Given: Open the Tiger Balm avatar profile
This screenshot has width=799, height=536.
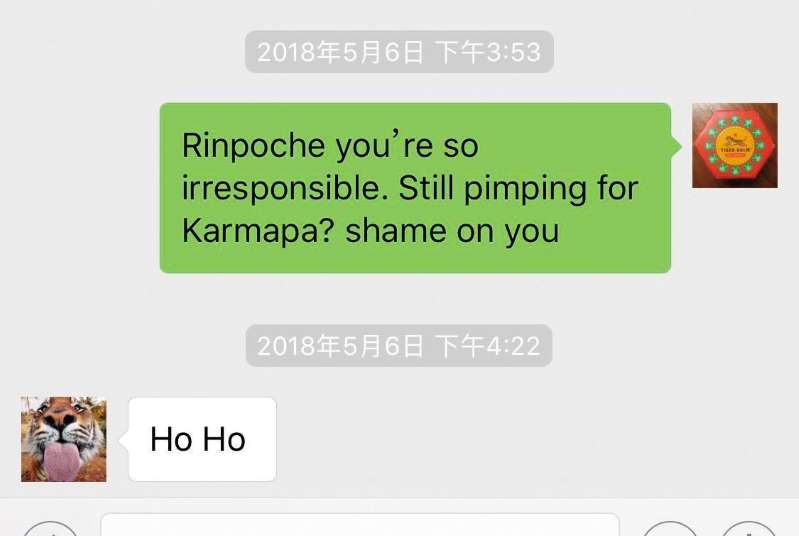Looking at the screenshot, I should click(x=734, y=145).
